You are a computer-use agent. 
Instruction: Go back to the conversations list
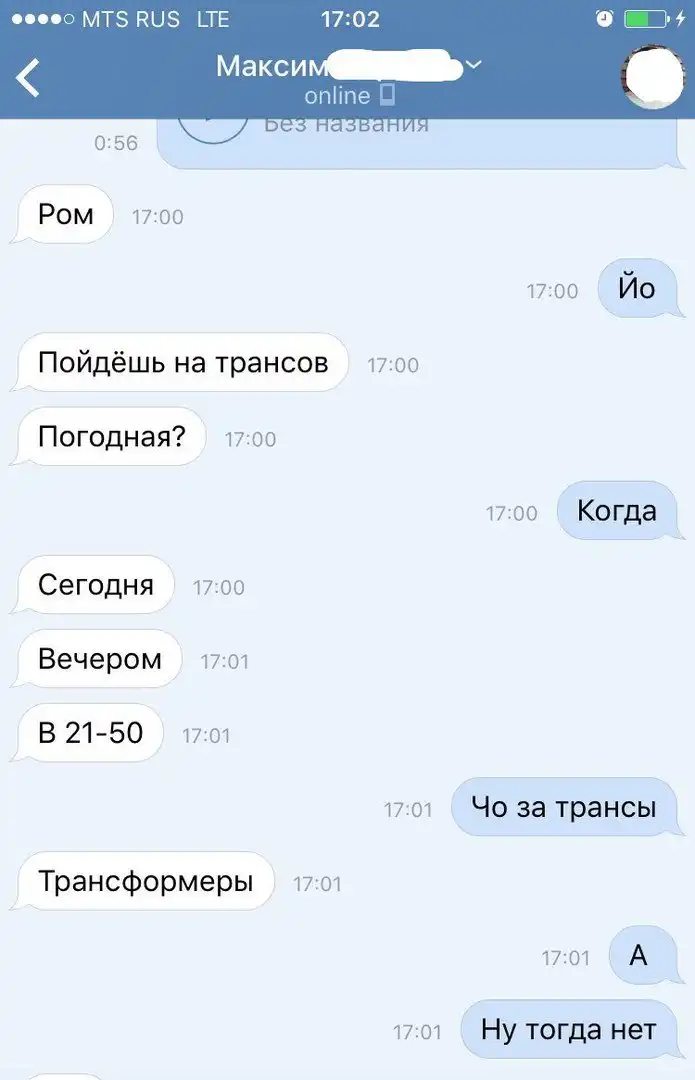[28, 78]
